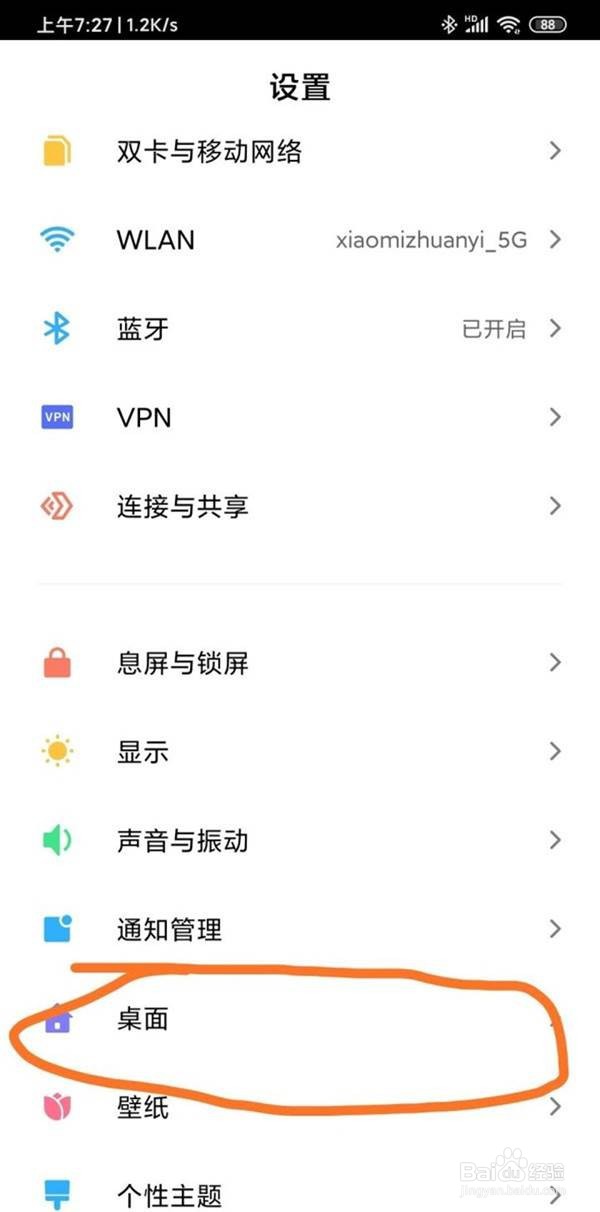600x1212 pixels.
Task: Open the WLAN settings row
Action: tap(300, 240)
